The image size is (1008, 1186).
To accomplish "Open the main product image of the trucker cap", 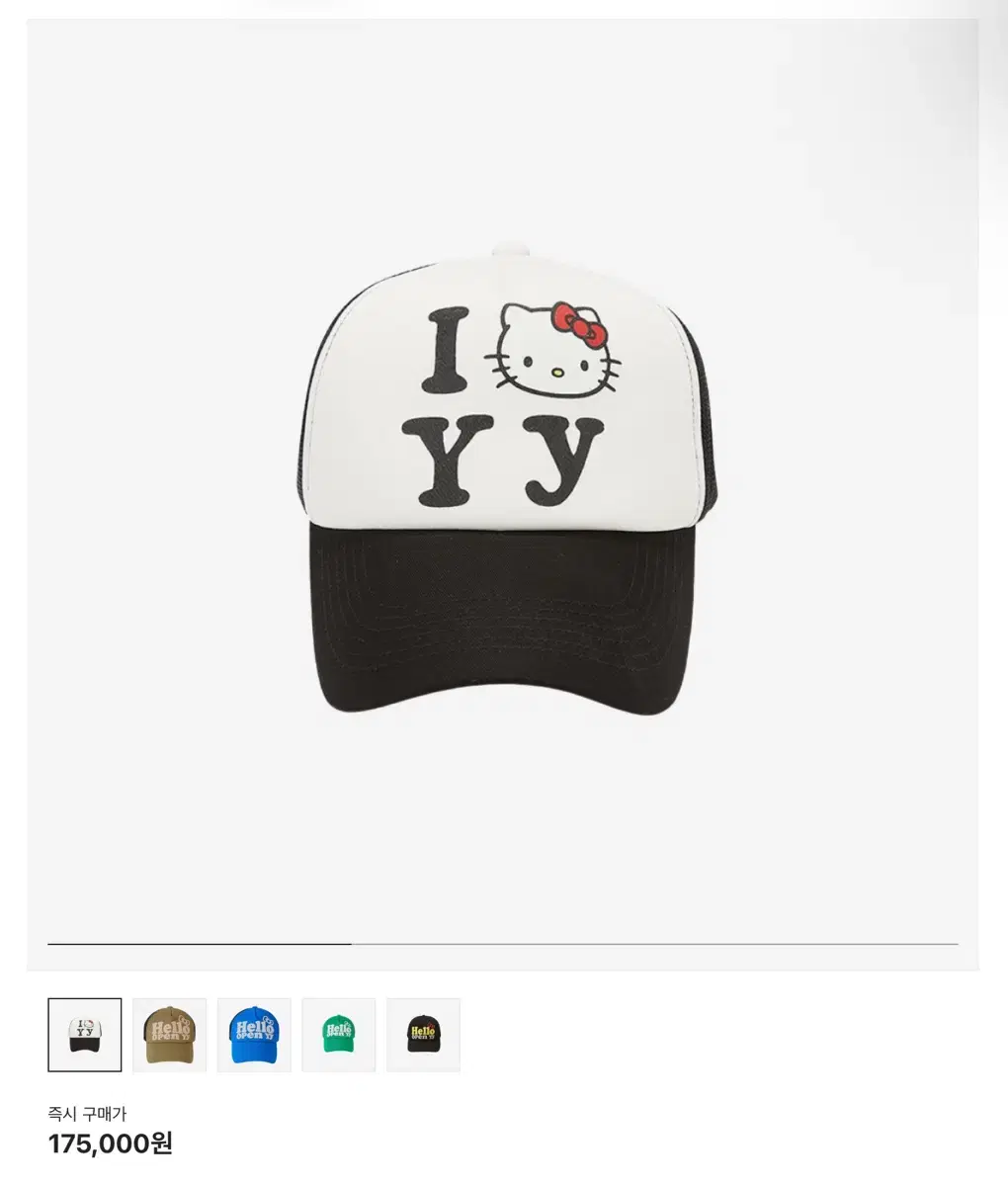I will coord(504,474).
